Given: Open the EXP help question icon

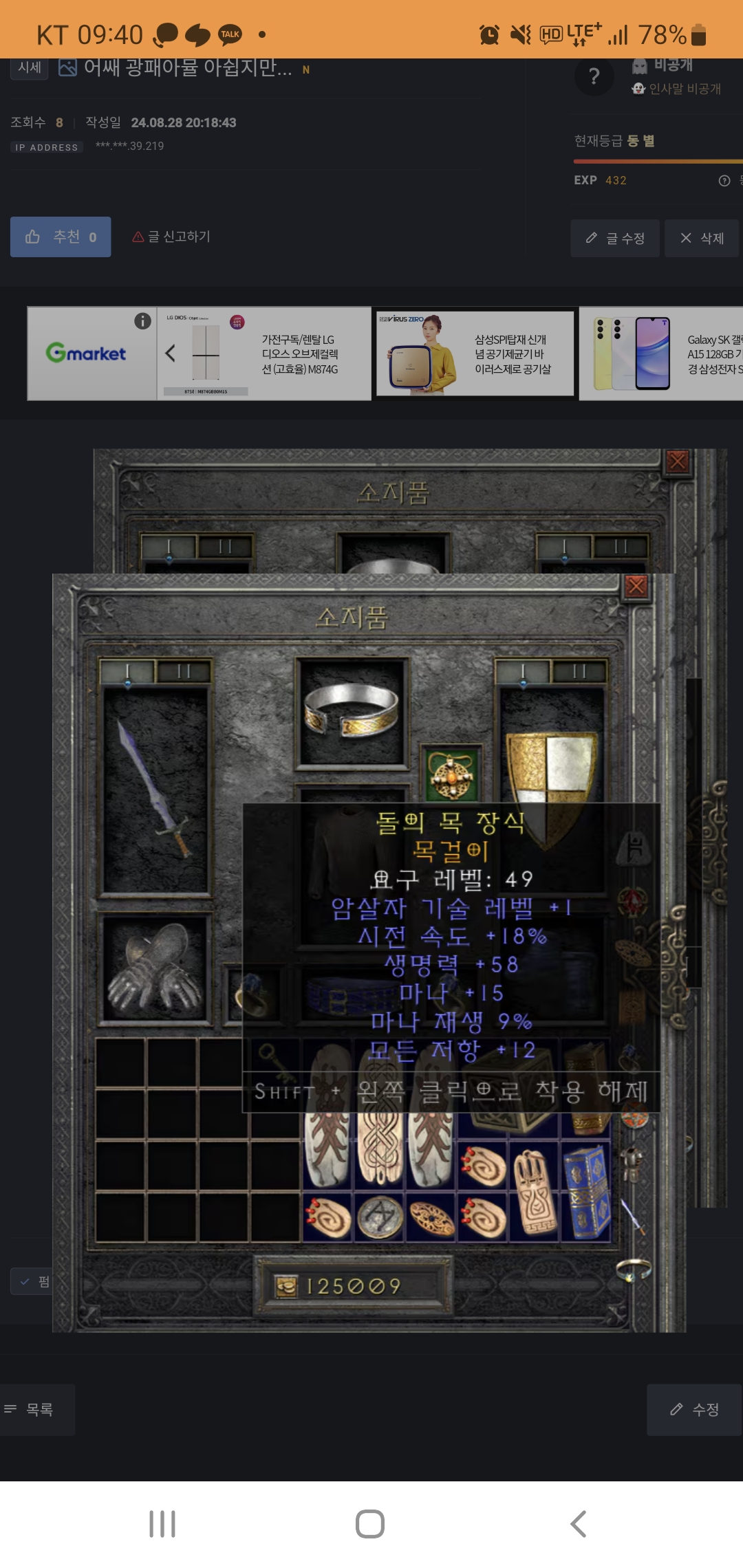Looking at the screenshot, I should click(724, 180).
